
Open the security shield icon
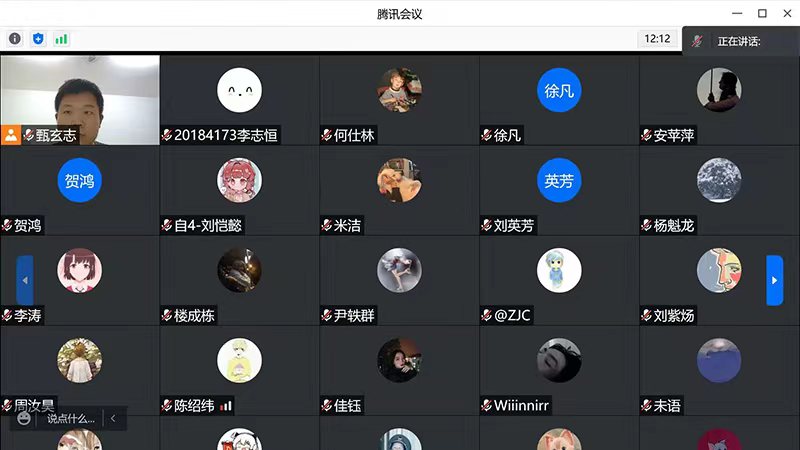pos(38,39)
